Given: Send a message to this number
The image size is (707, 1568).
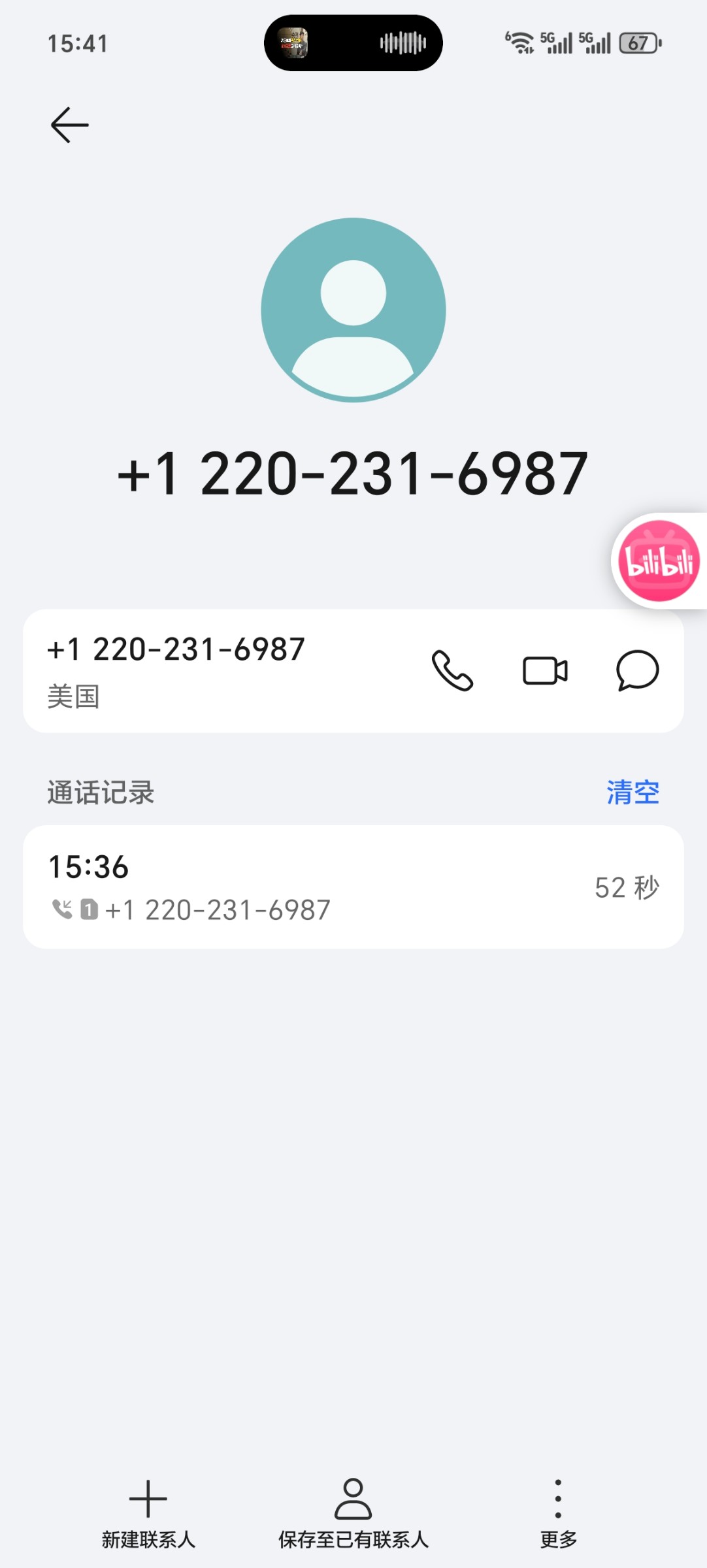Looking at the screenshot, I should [x=637, y=671].
